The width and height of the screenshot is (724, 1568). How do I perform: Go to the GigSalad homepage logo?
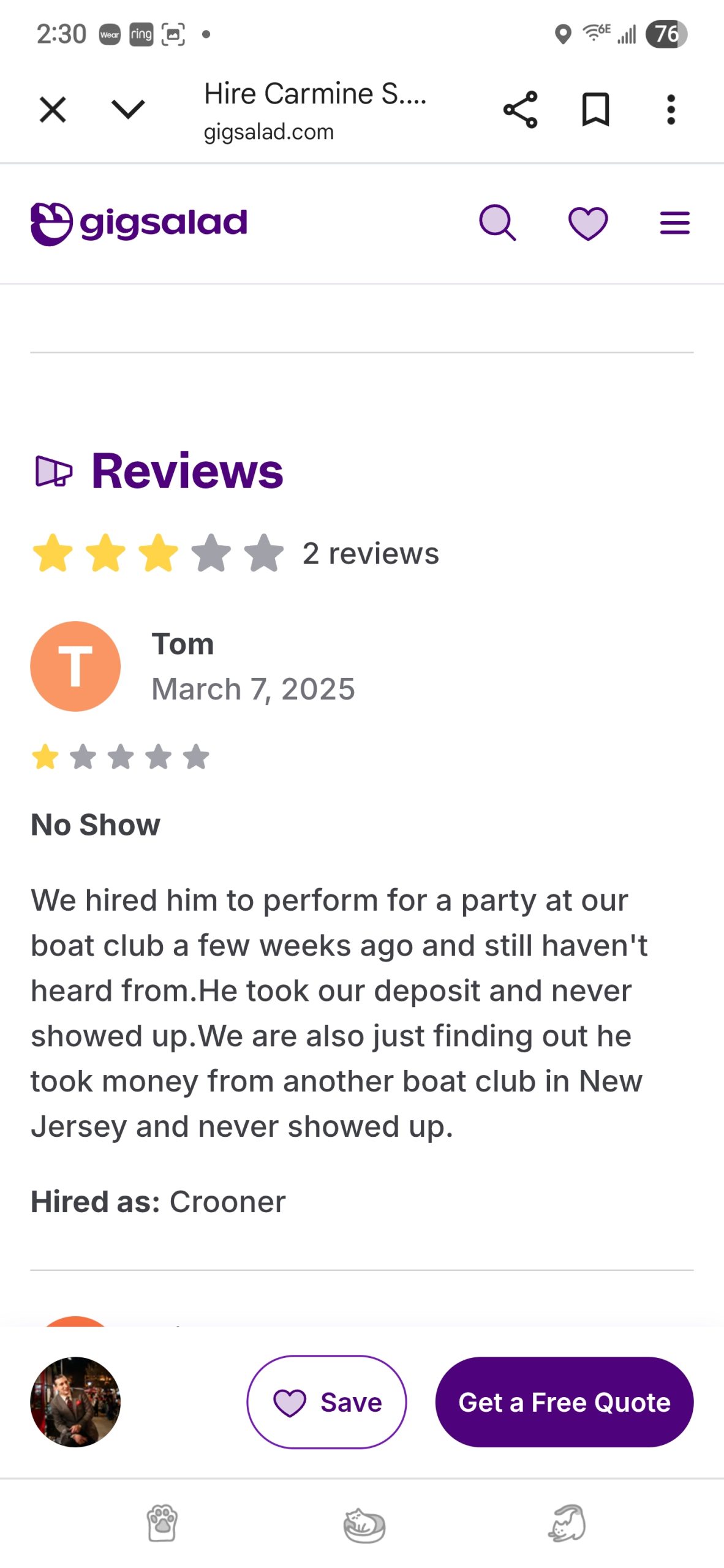point(139,224)
